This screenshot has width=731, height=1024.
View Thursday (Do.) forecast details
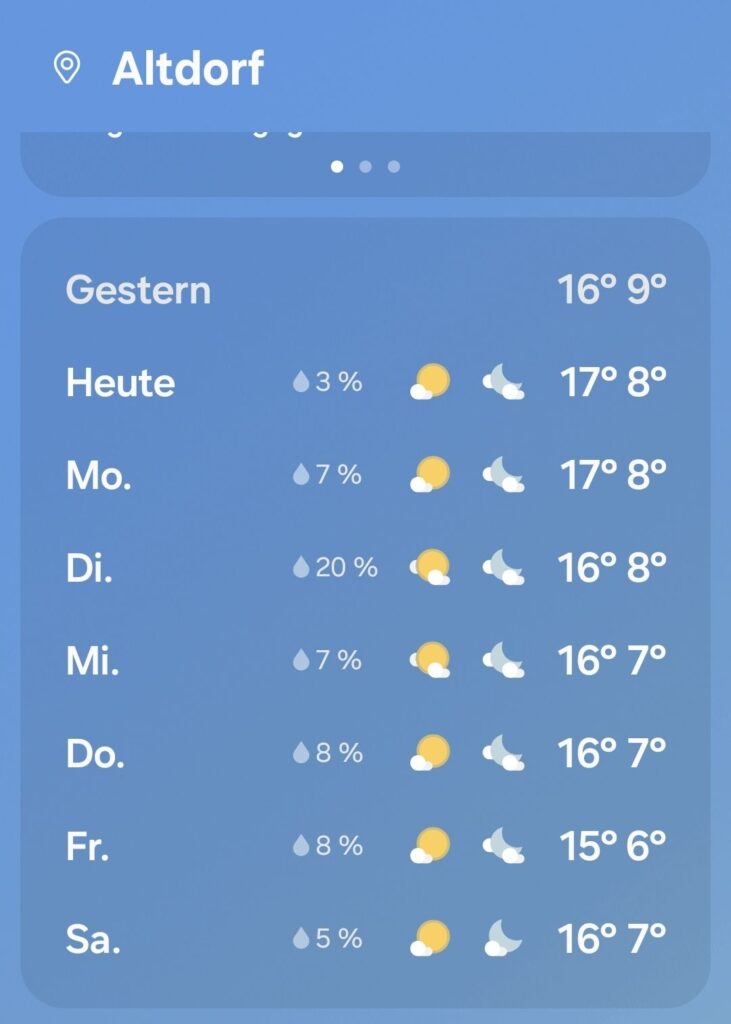click(x=365, y=753)
